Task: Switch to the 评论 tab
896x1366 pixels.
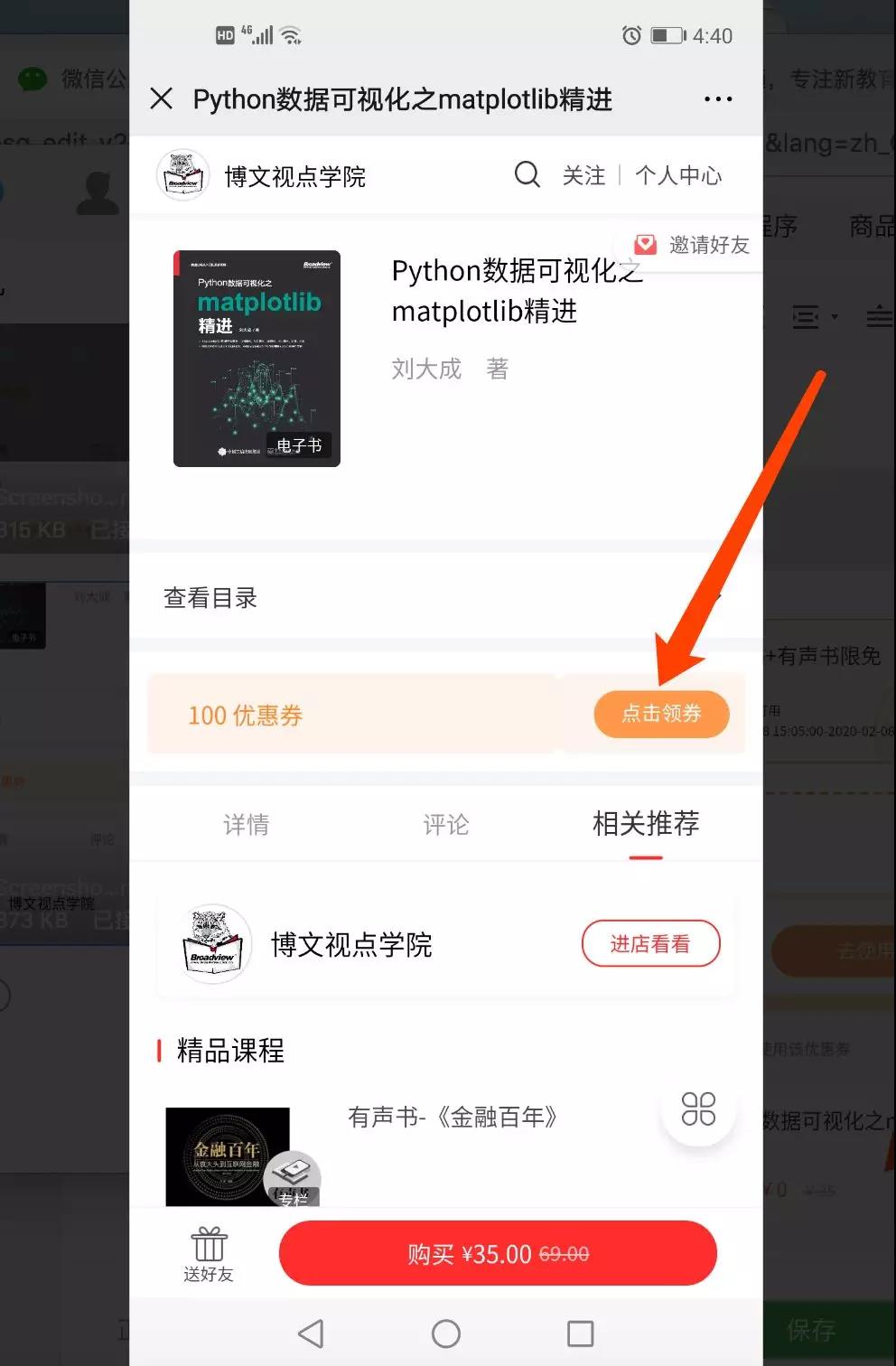Action: click(x=446, y=824)
